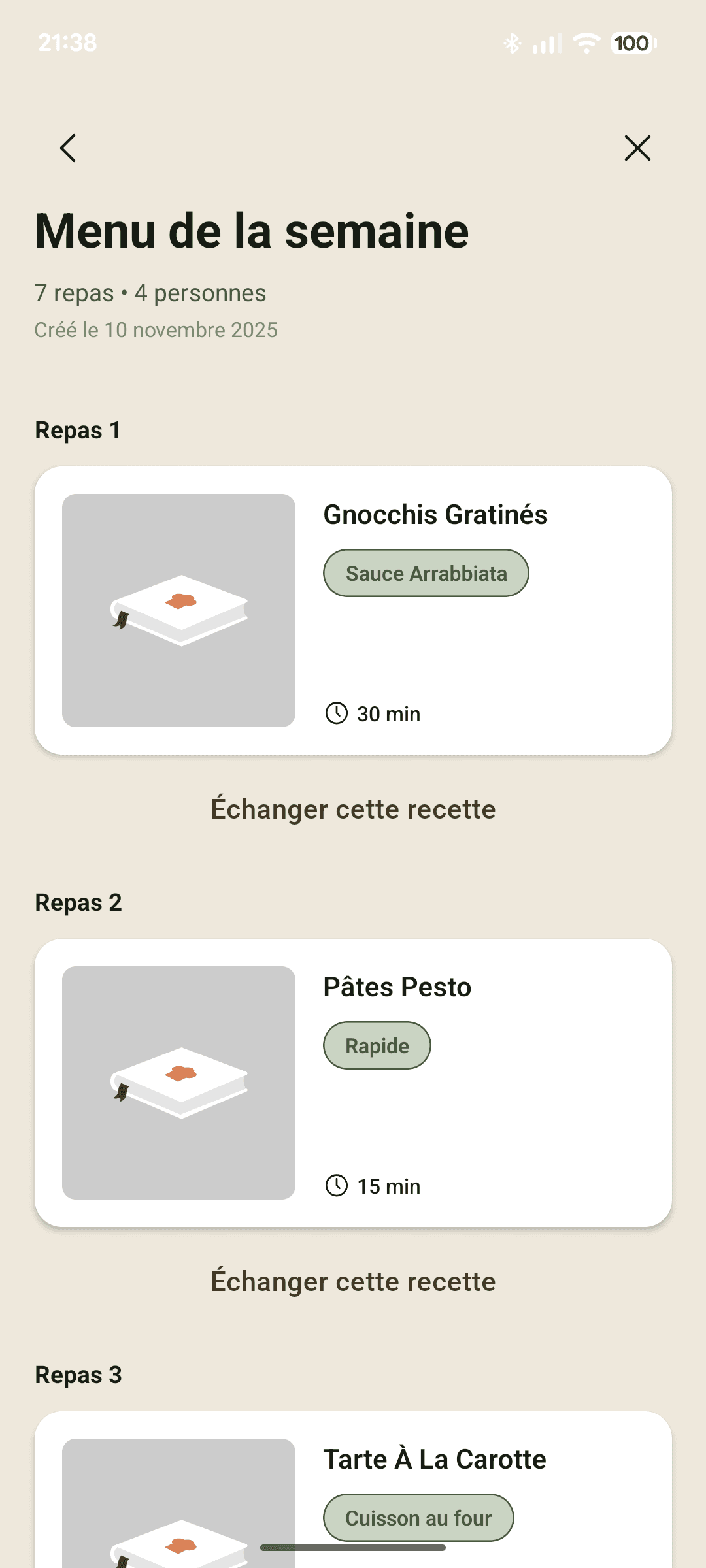Image resolution: width=706 pixels, height=1568 pixels.
Task: Open the Gnocchis Gratinés recipe card
Action: tap(353, 608)
